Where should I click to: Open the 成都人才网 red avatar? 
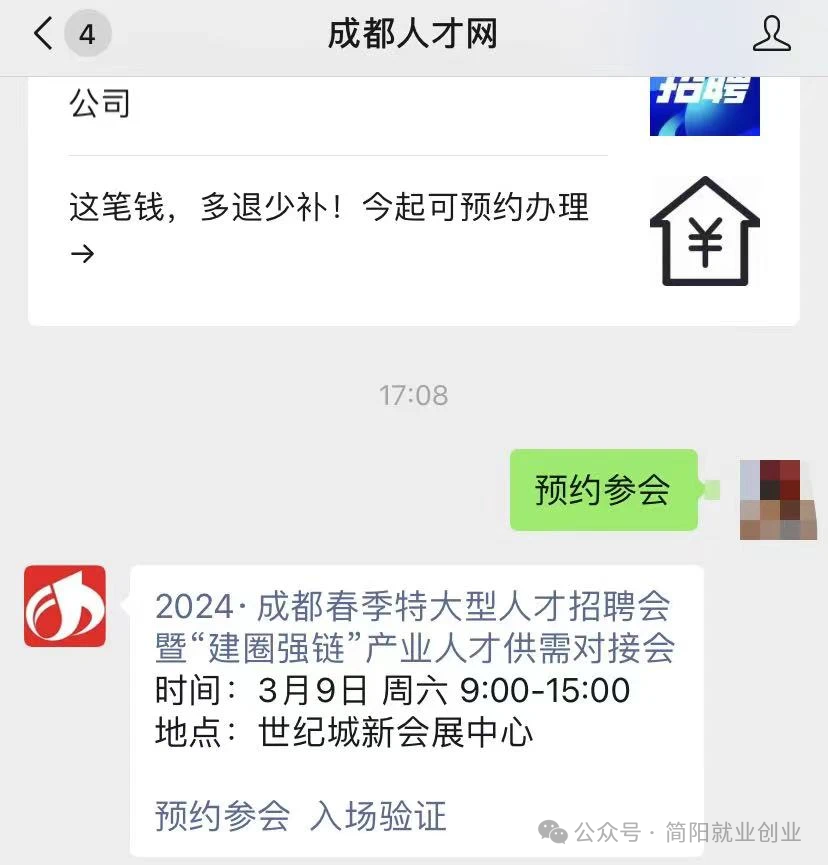65,606
